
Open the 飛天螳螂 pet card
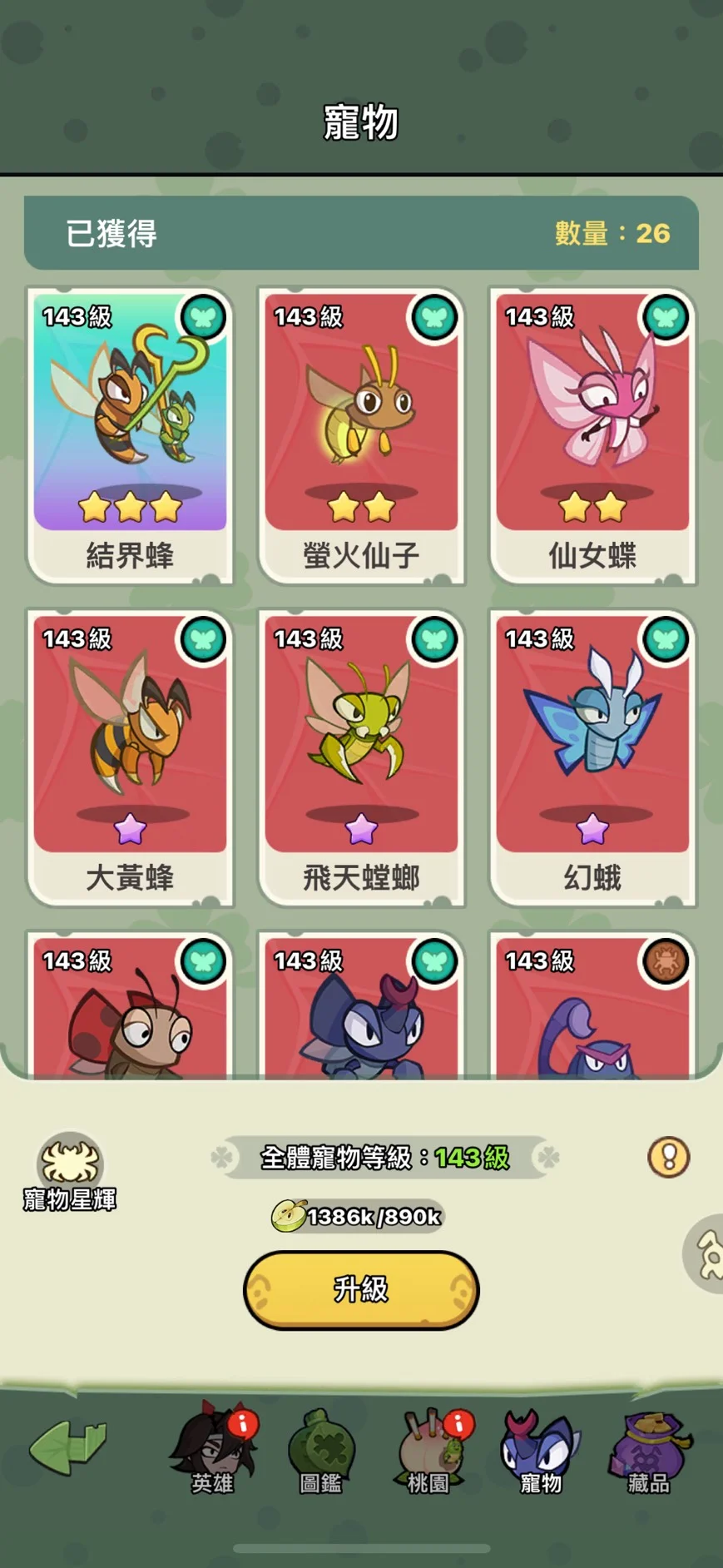tap(361, 757)
